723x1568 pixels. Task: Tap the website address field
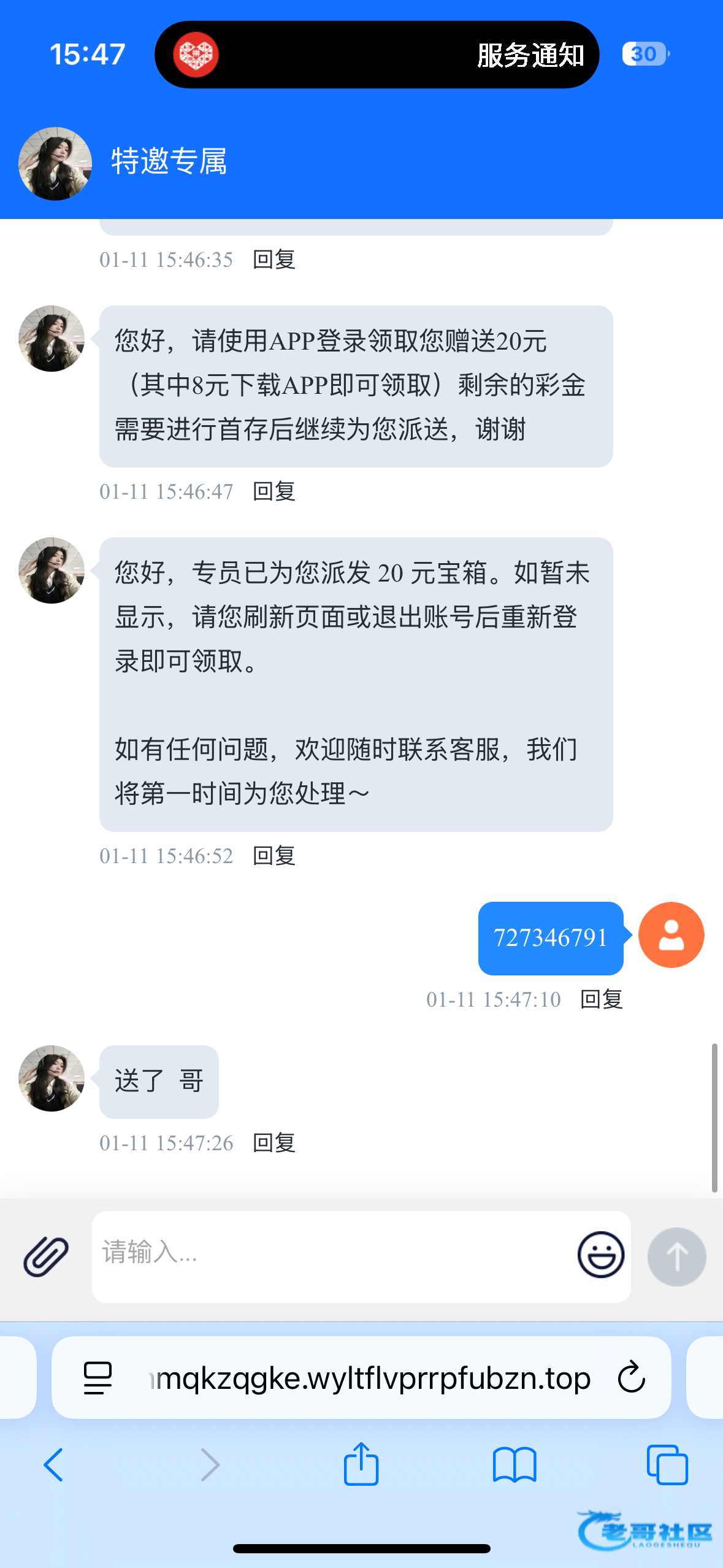coord(368,1377)
